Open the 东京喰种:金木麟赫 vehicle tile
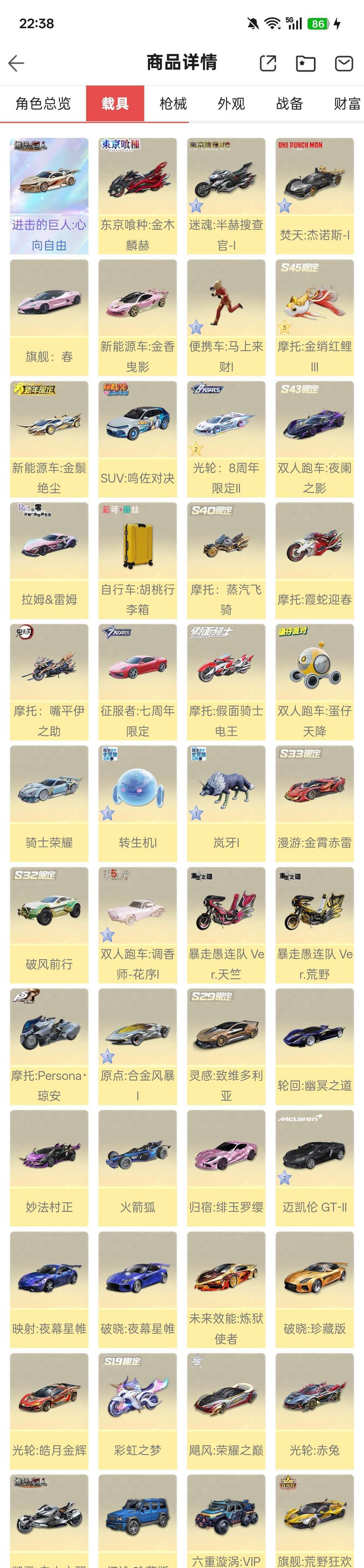Viewport: 364px width, 1568px height. point(138,195)
